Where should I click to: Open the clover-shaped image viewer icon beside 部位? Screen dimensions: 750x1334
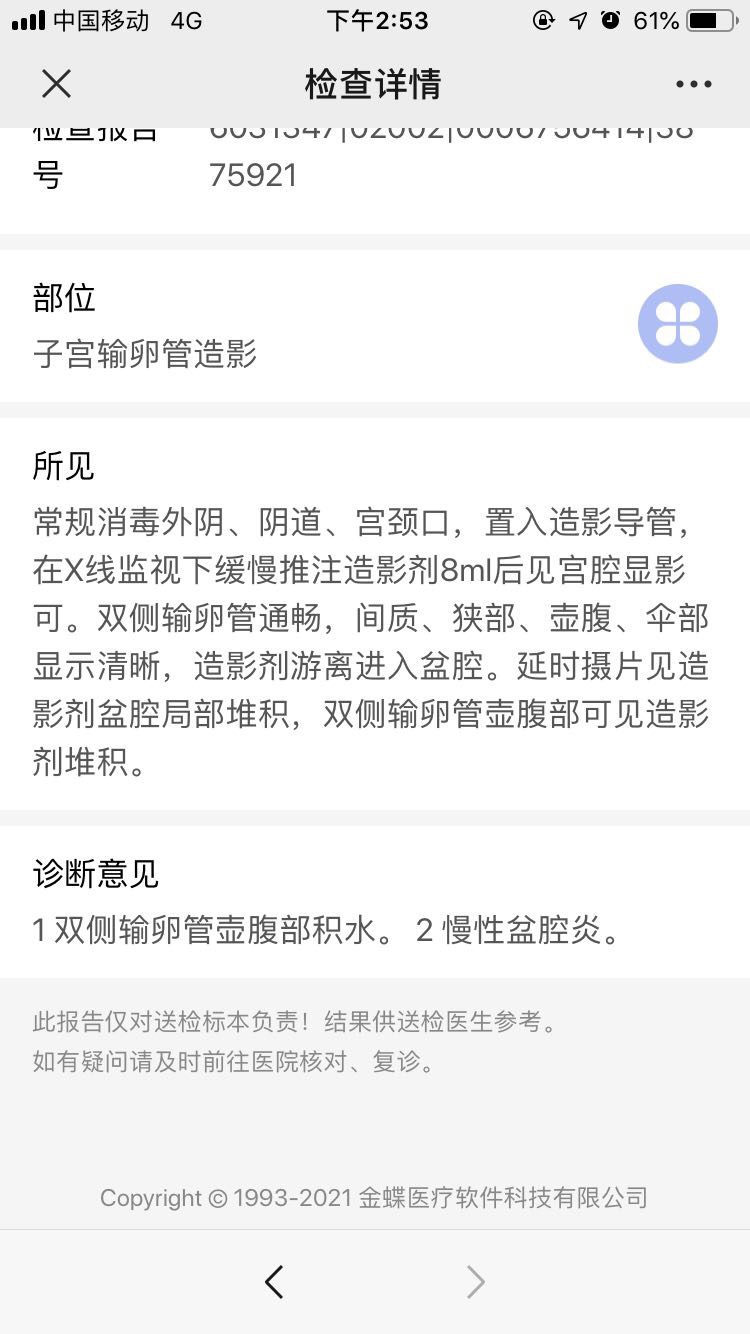point(677,323)
